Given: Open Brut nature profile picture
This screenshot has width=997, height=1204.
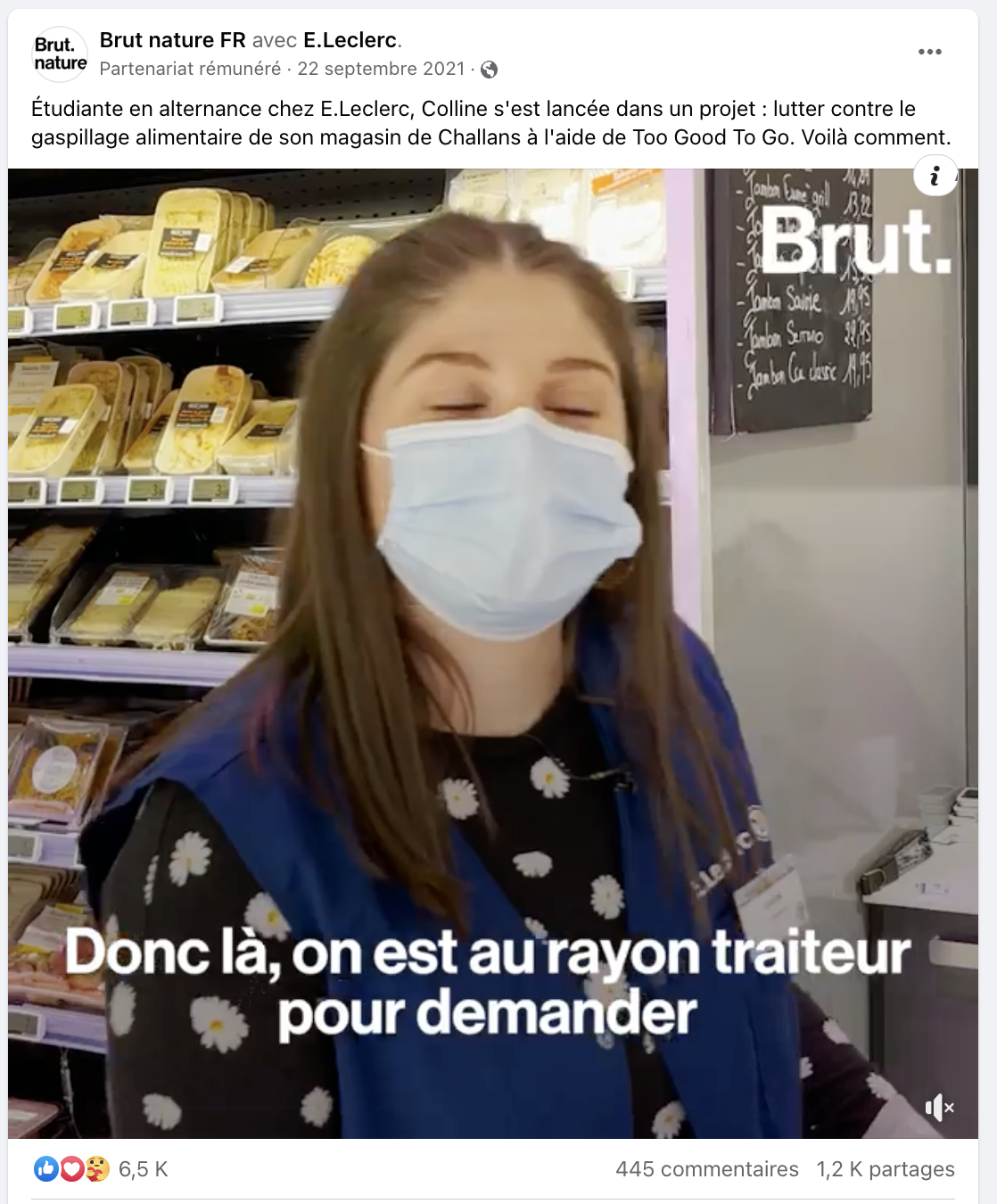Looking at the screenshot, I should coord(60,54).
